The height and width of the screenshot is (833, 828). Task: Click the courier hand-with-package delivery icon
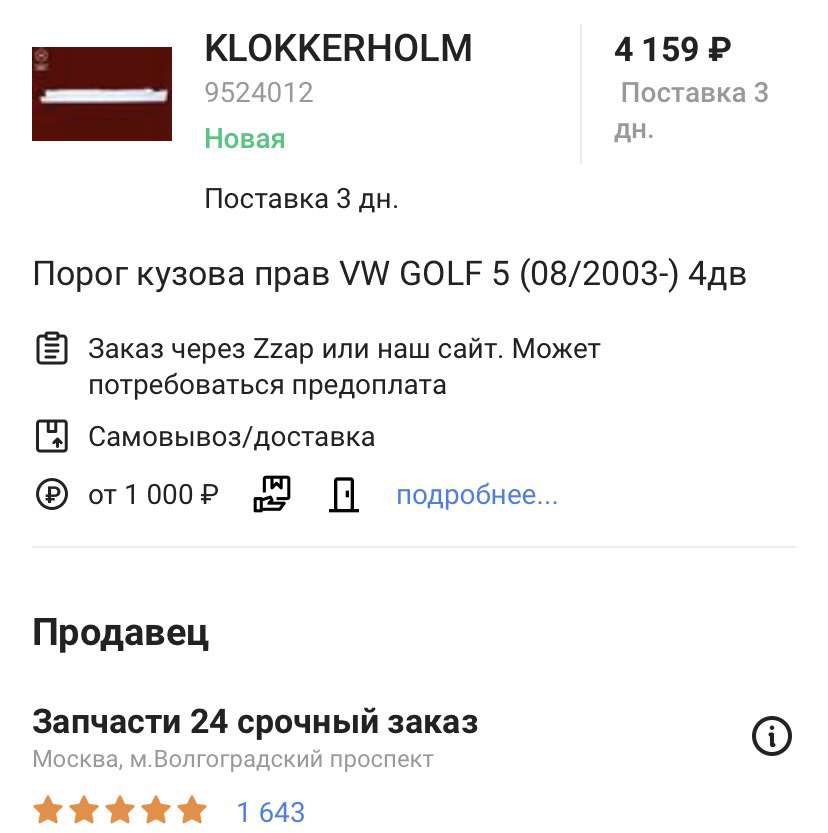[270, 493]
